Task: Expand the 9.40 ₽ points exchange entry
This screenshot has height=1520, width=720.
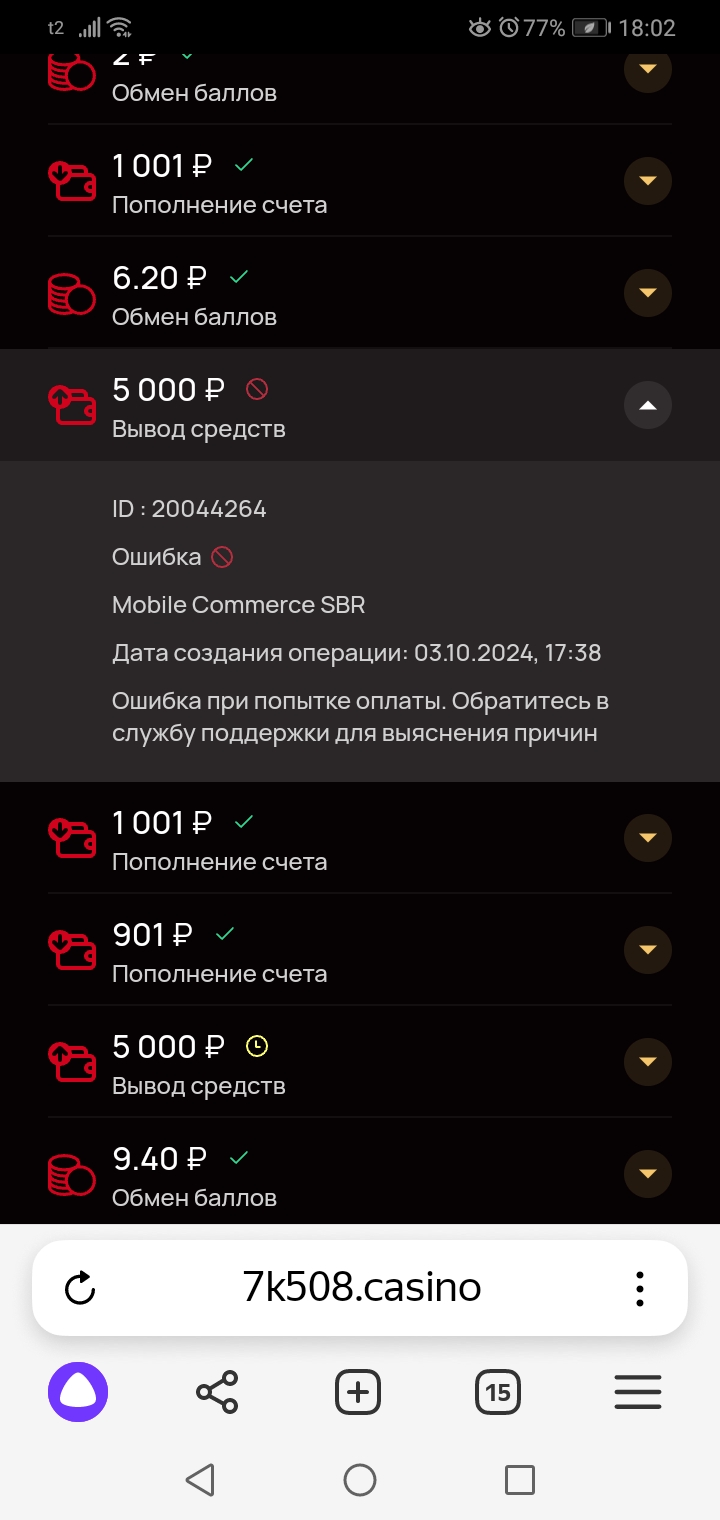Action: click(x=648, y=1173)
